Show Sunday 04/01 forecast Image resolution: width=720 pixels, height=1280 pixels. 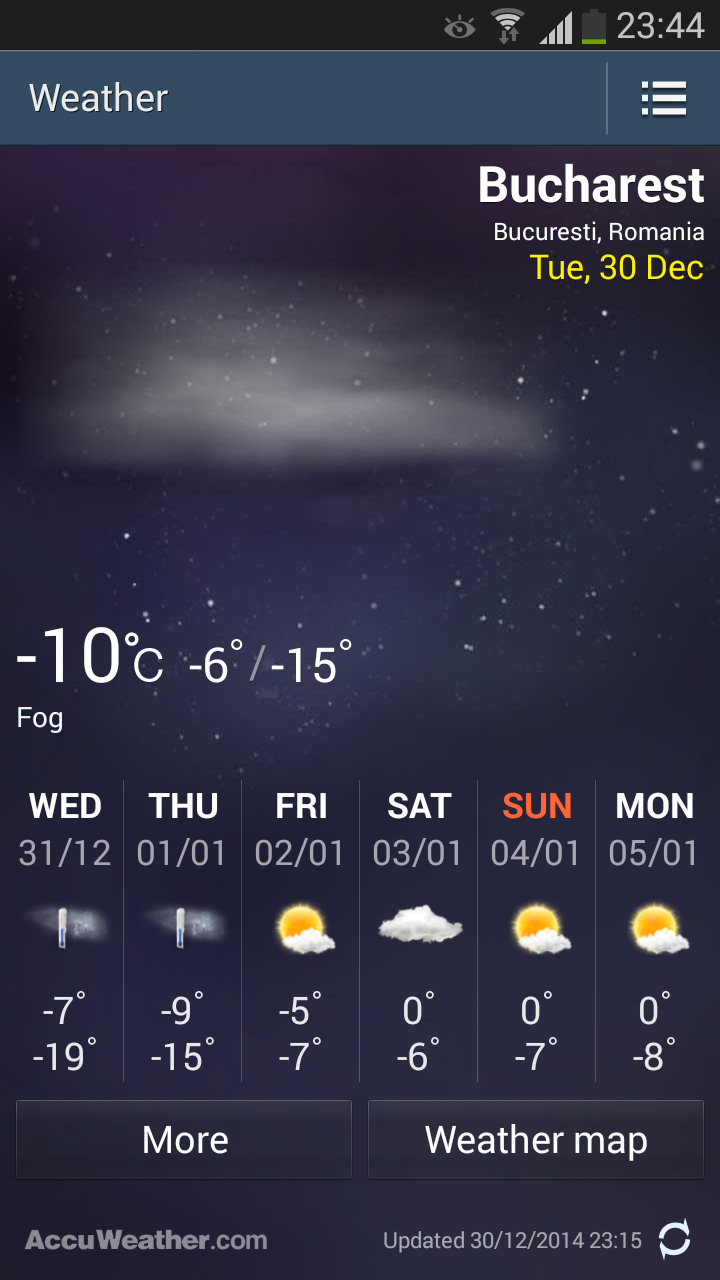point(537,930)
